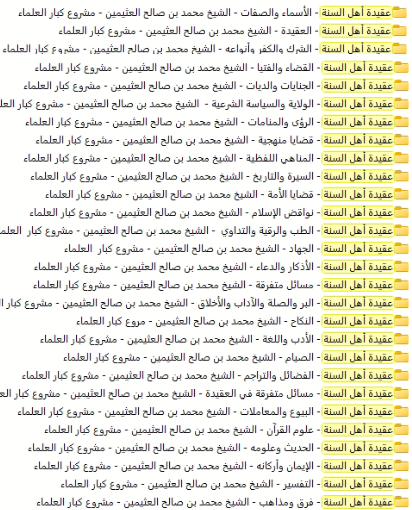Open the السيرة والتاريخ folder

(x=219, y=176)
